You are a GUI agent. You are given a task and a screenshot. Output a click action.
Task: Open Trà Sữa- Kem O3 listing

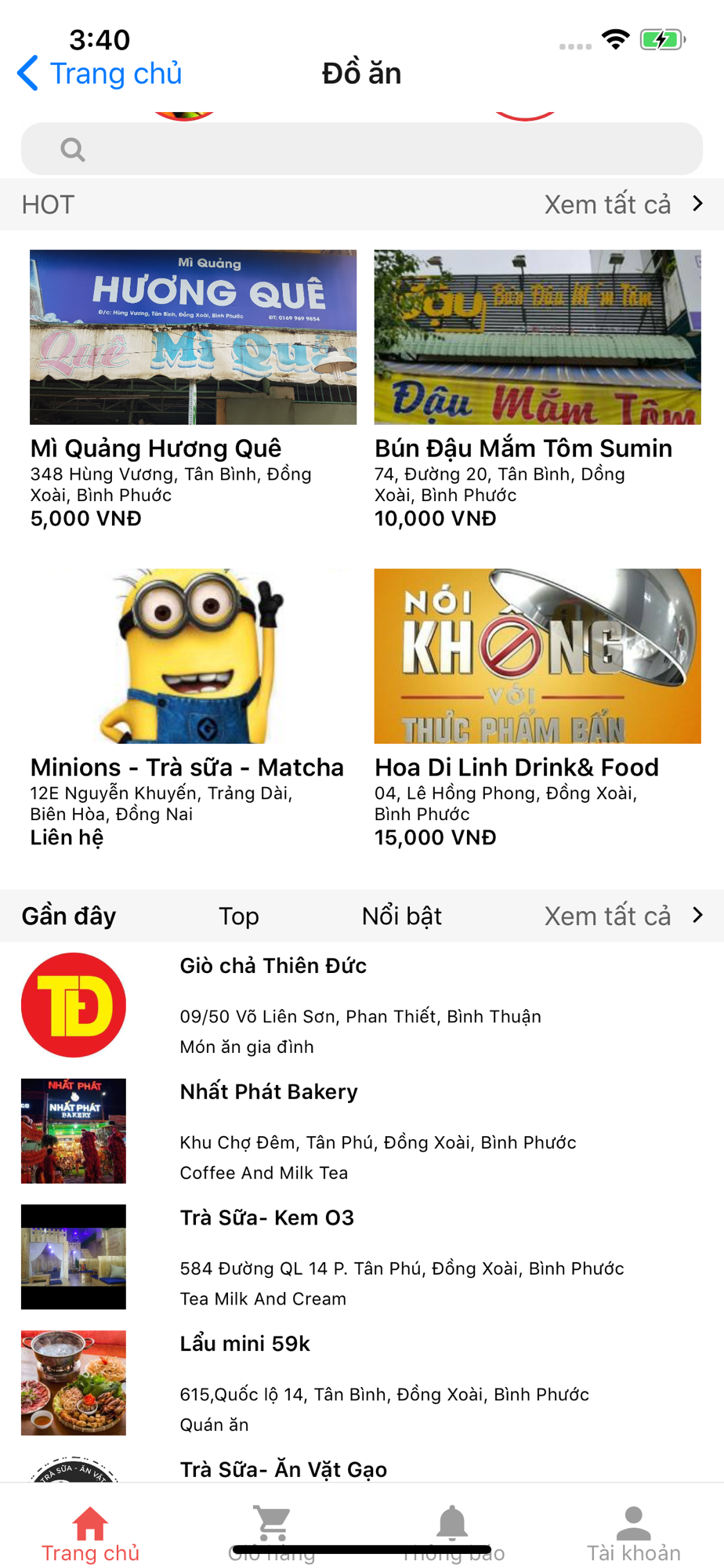pyautogui.click(x=362, y=1257)
